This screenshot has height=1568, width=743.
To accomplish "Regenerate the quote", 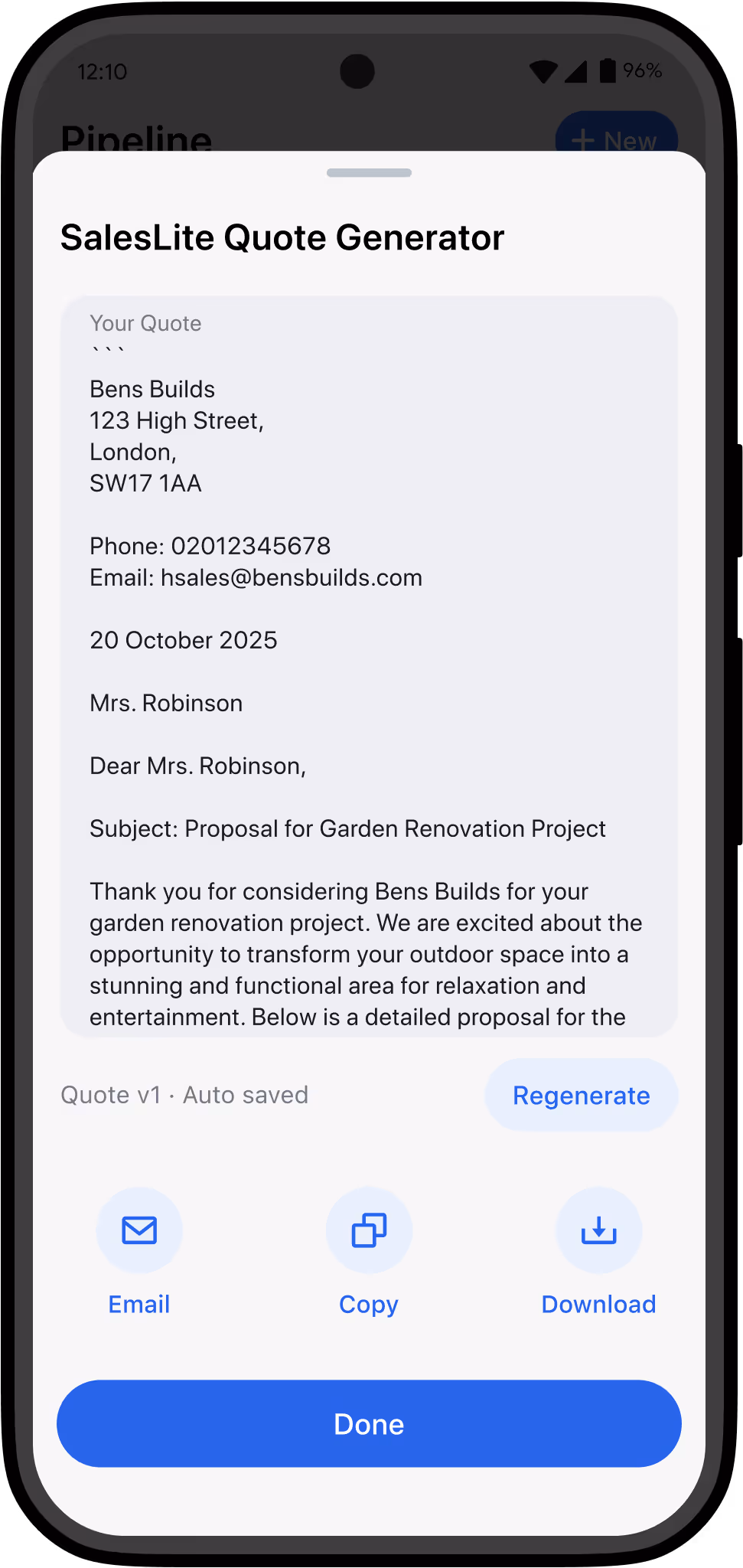I will point(581,1096).
